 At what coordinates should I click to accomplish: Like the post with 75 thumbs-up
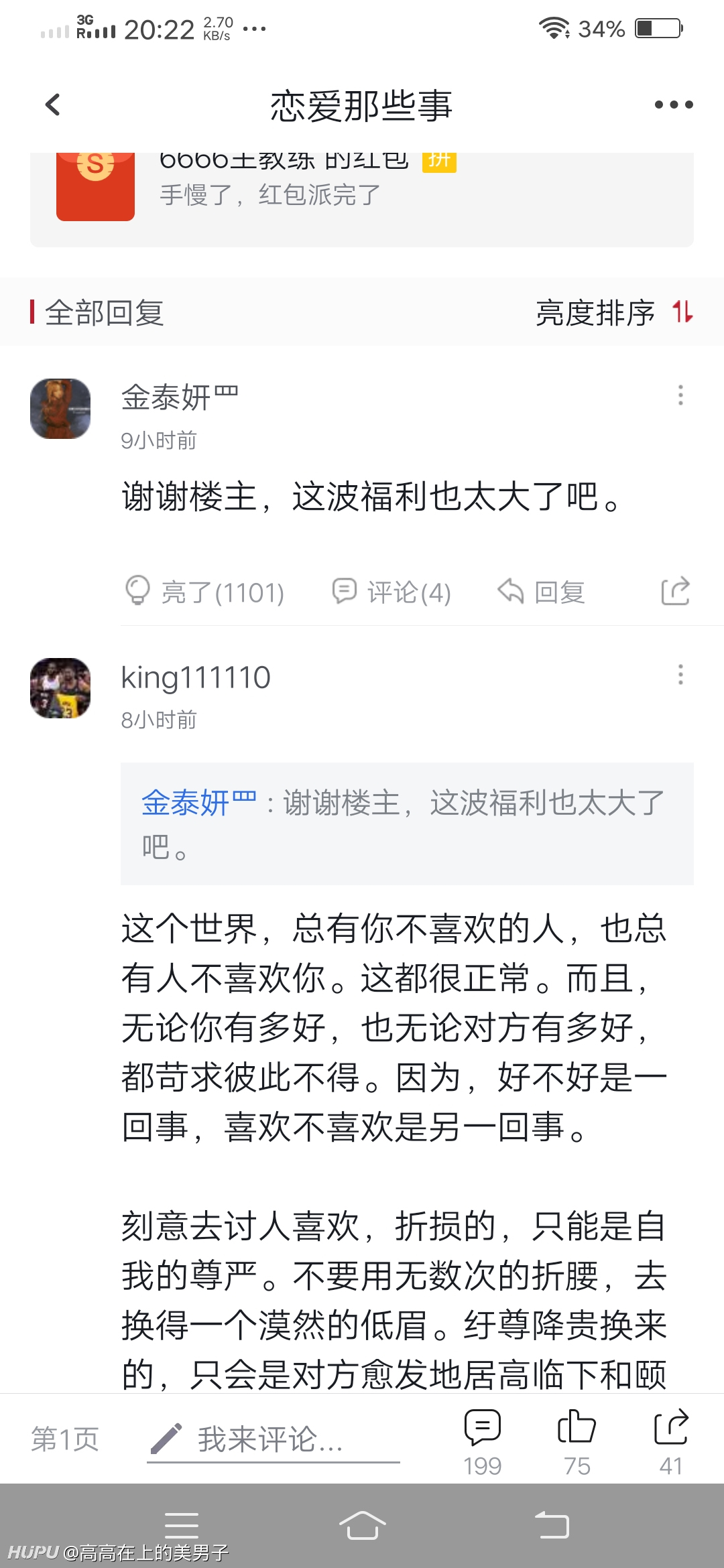577,1442
